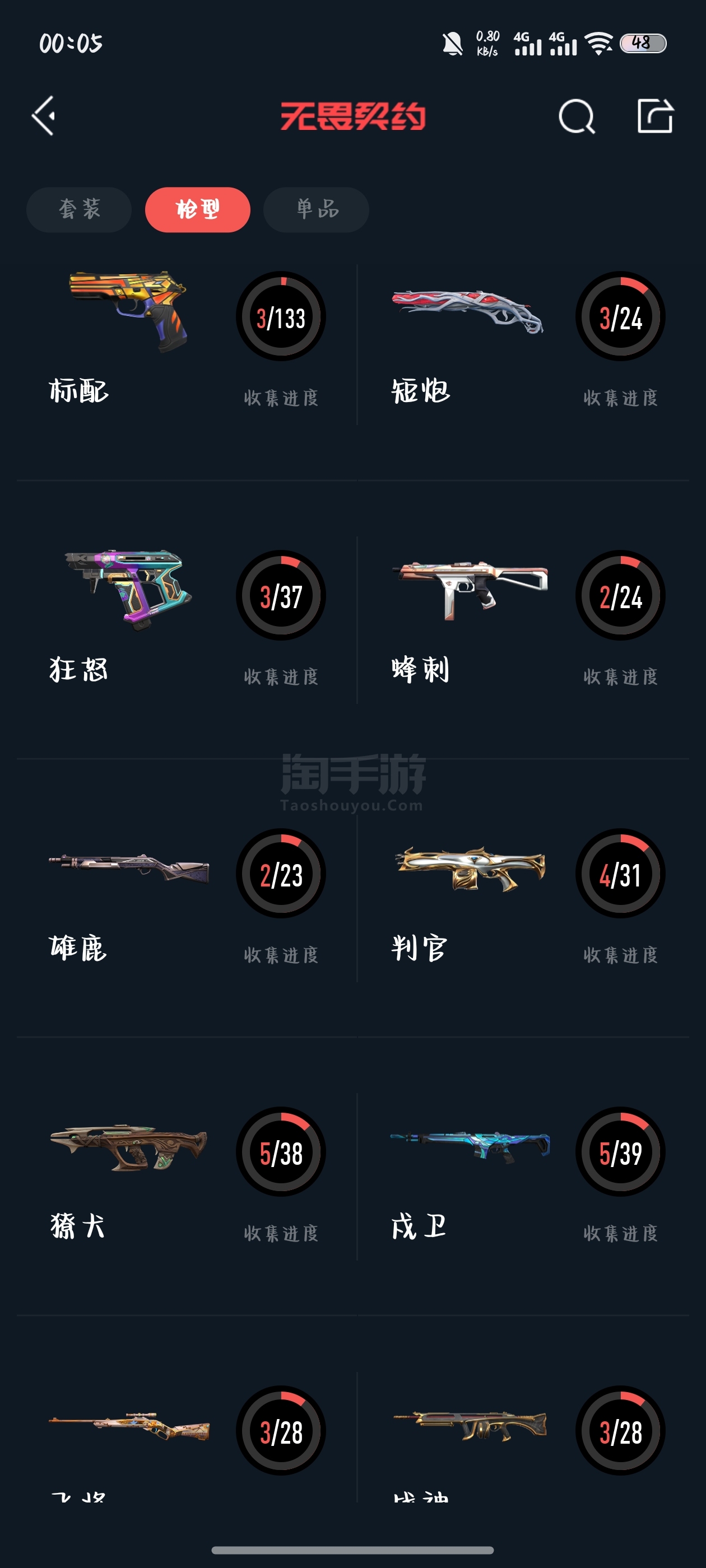Open the search icon
706x1568 pixels.
pyautogui.click(x=575, y=116)
